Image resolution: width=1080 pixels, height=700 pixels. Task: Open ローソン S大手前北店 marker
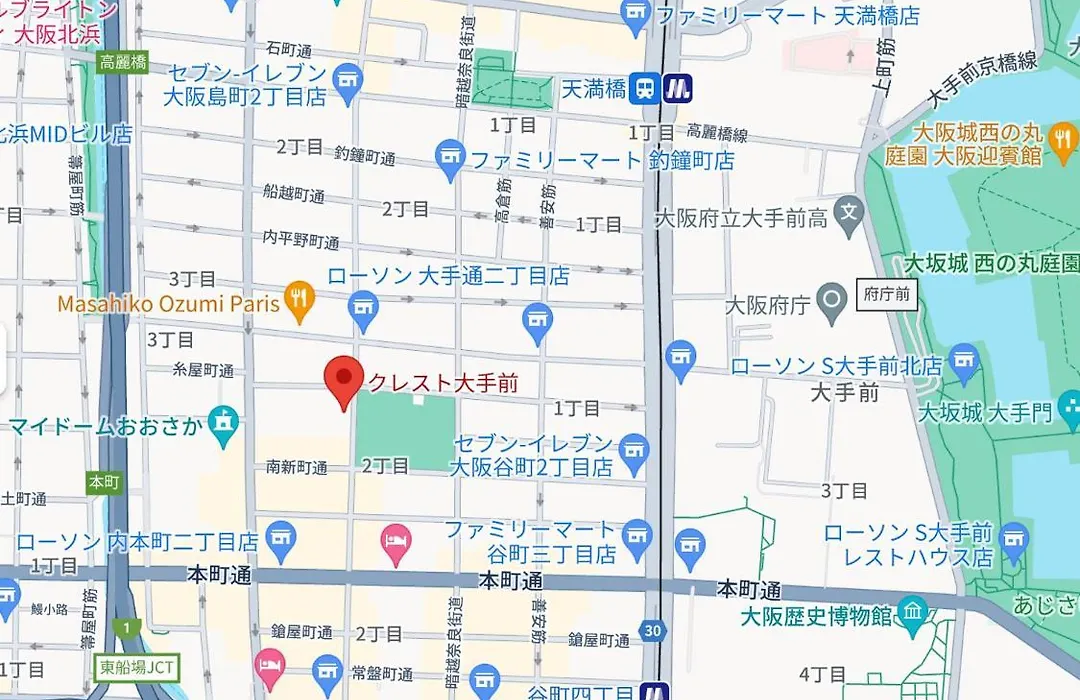964,364
